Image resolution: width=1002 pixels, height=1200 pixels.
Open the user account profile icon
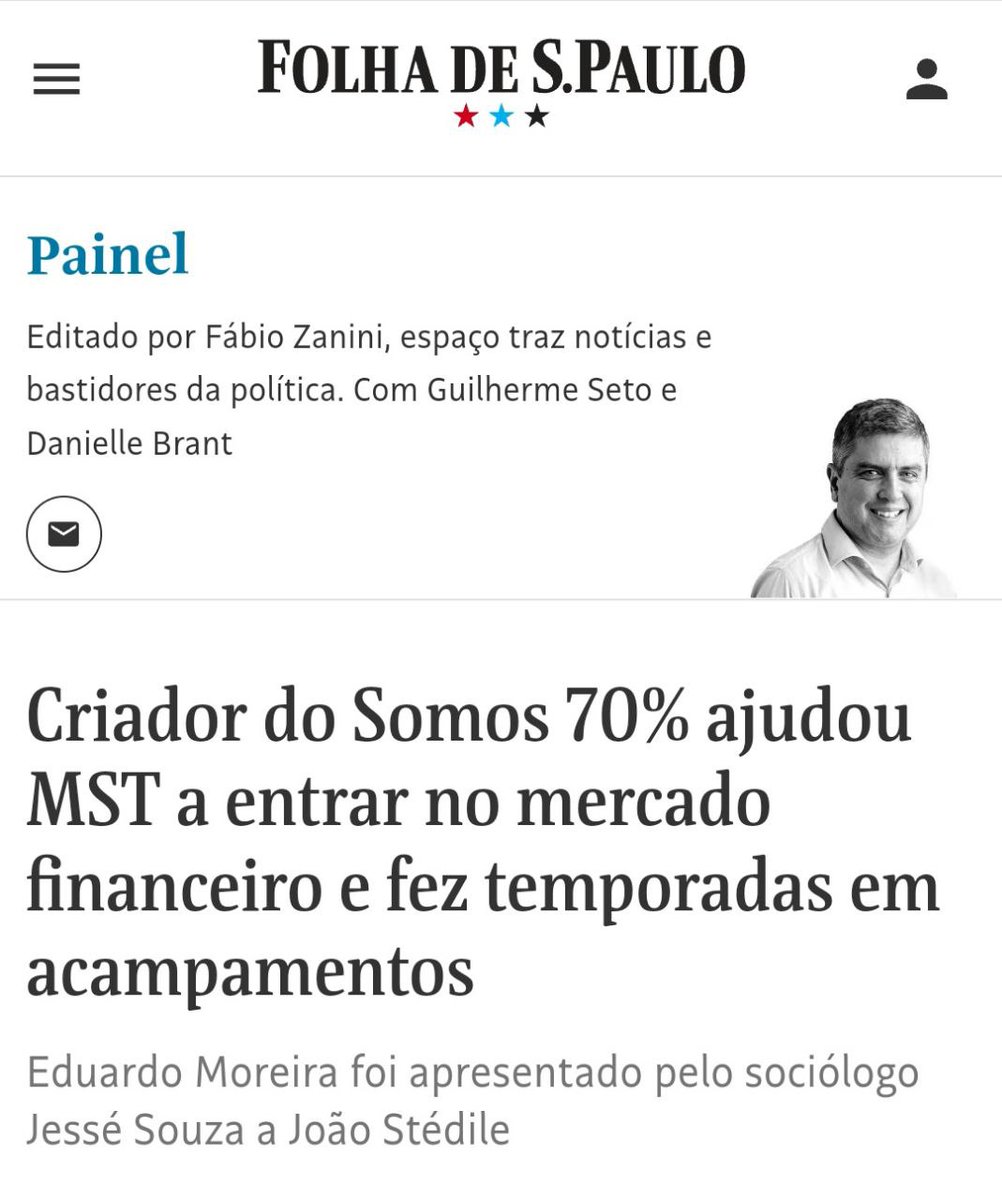point(926,80)
